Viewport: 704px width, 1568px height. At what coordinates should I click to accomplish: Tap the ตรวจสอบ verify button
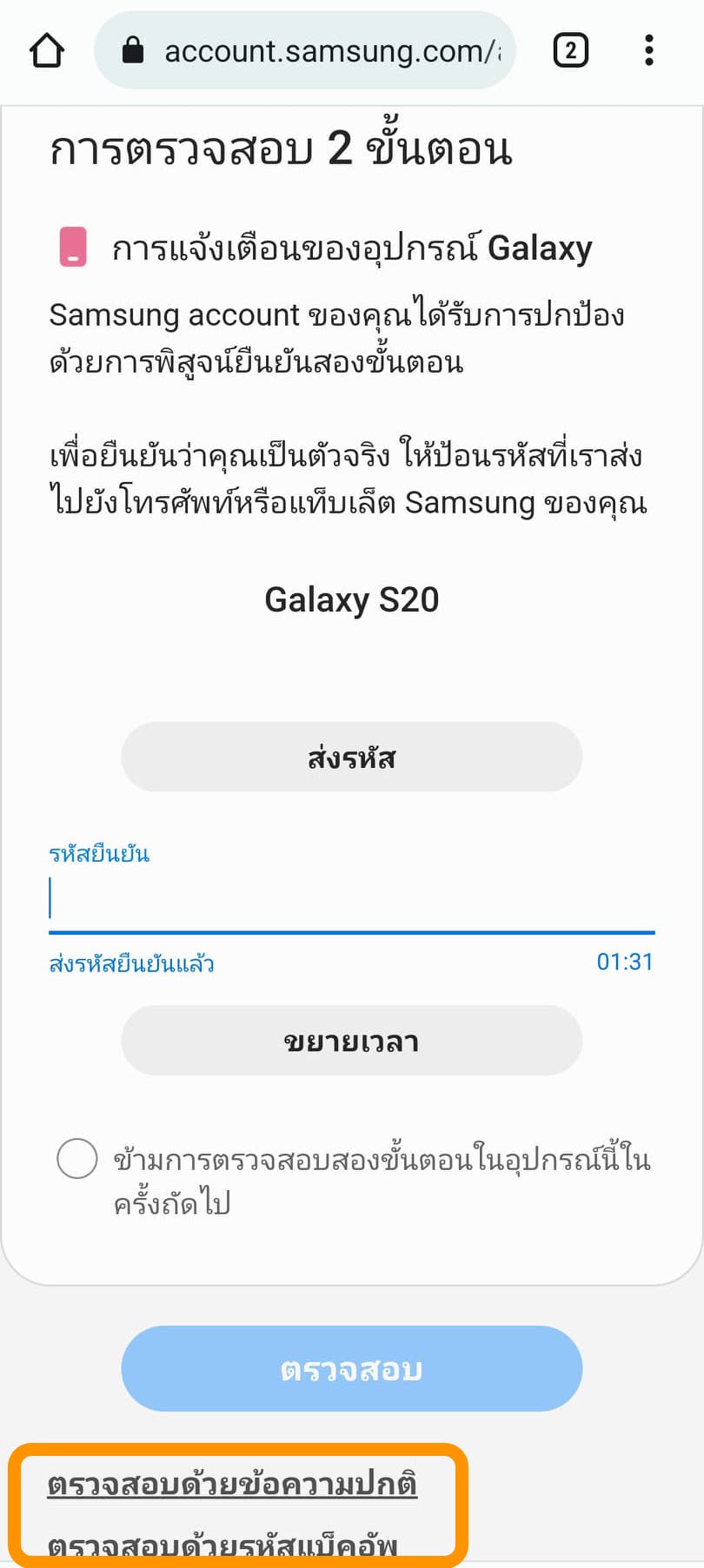351,1369
